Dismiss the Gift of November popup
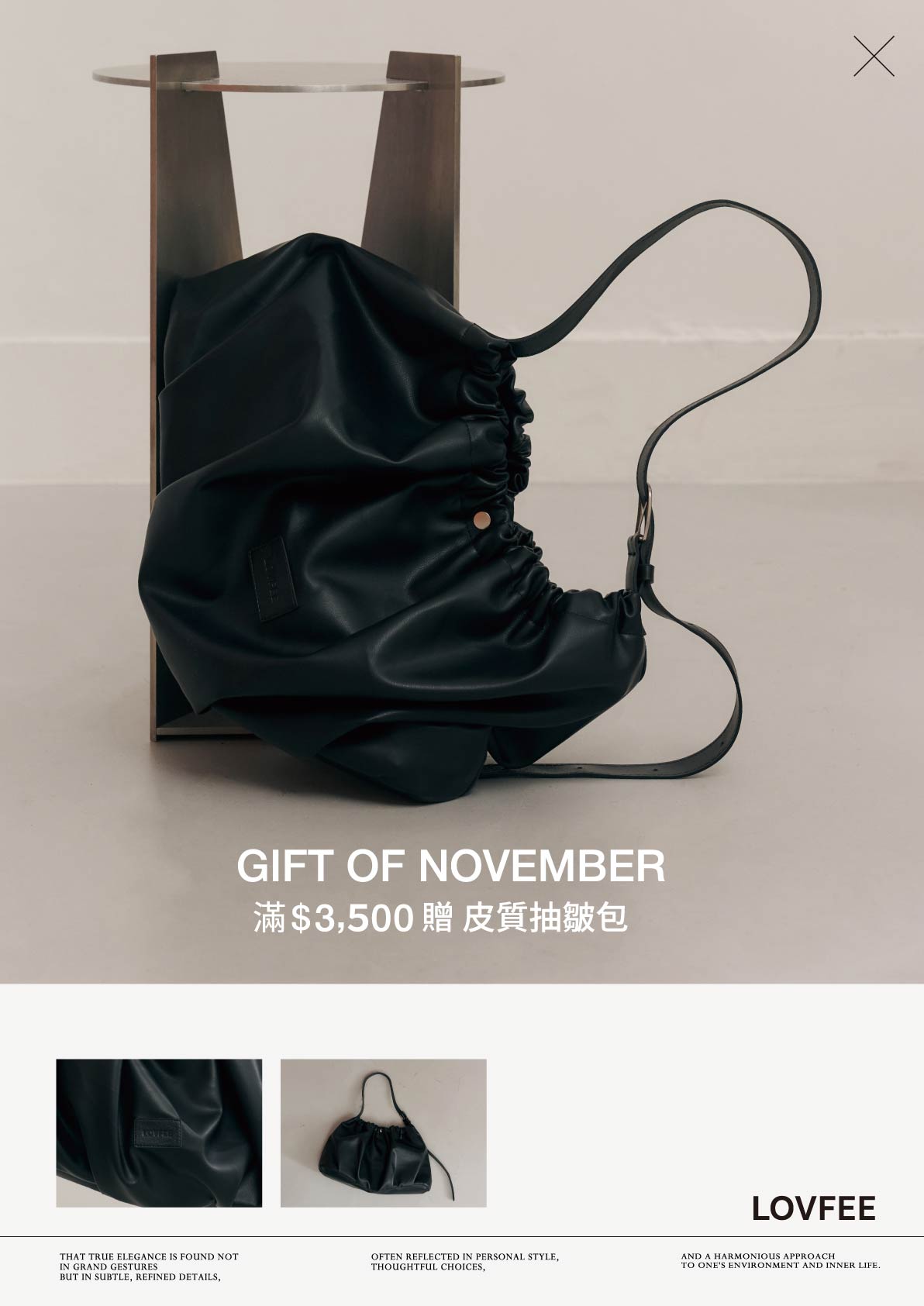 (x=874, y=56)
